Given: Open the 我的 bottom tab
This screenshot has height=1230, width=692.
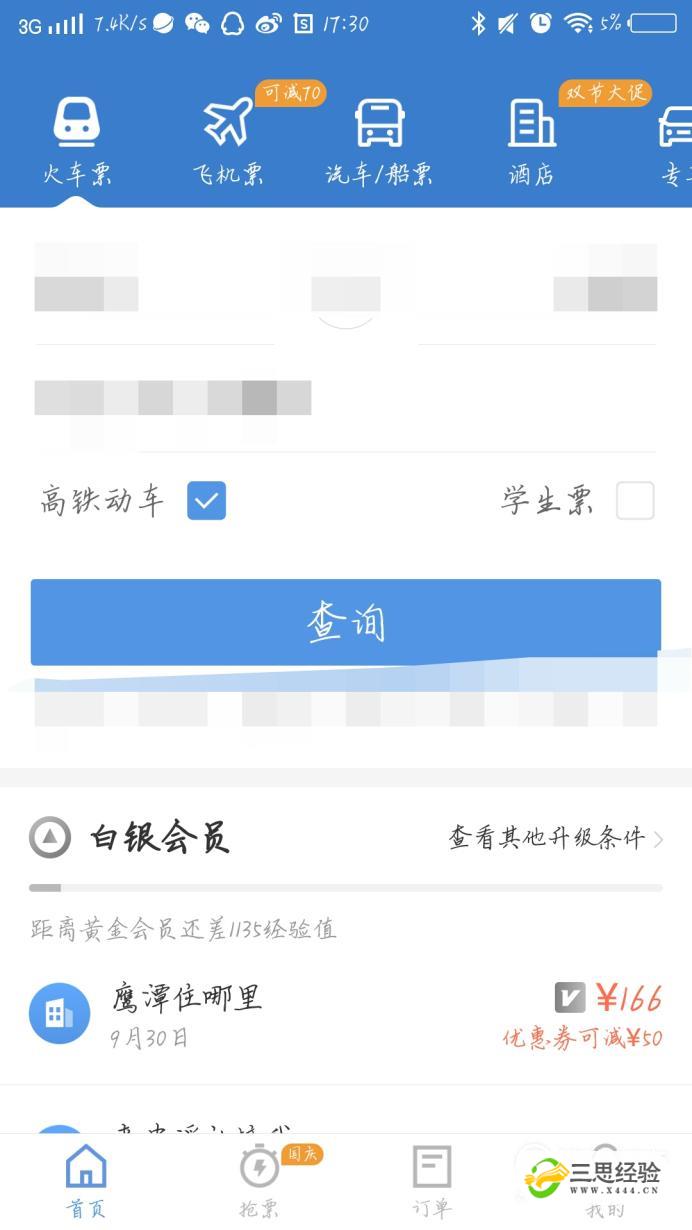Looking at the screenshot, I should (x=604, y=1180).
